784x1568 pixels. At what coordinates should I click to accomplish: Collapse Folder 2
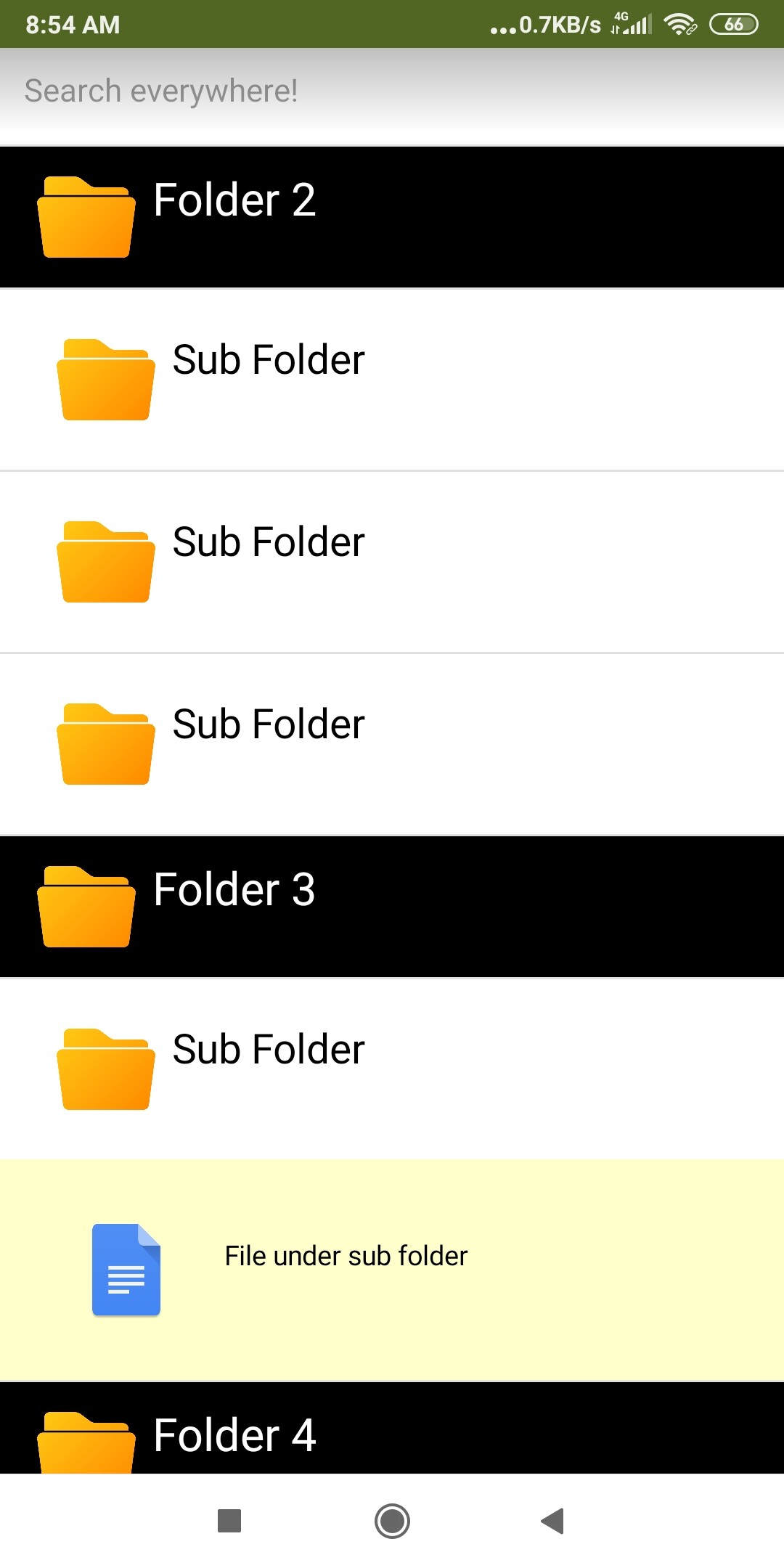pos(392,216)
